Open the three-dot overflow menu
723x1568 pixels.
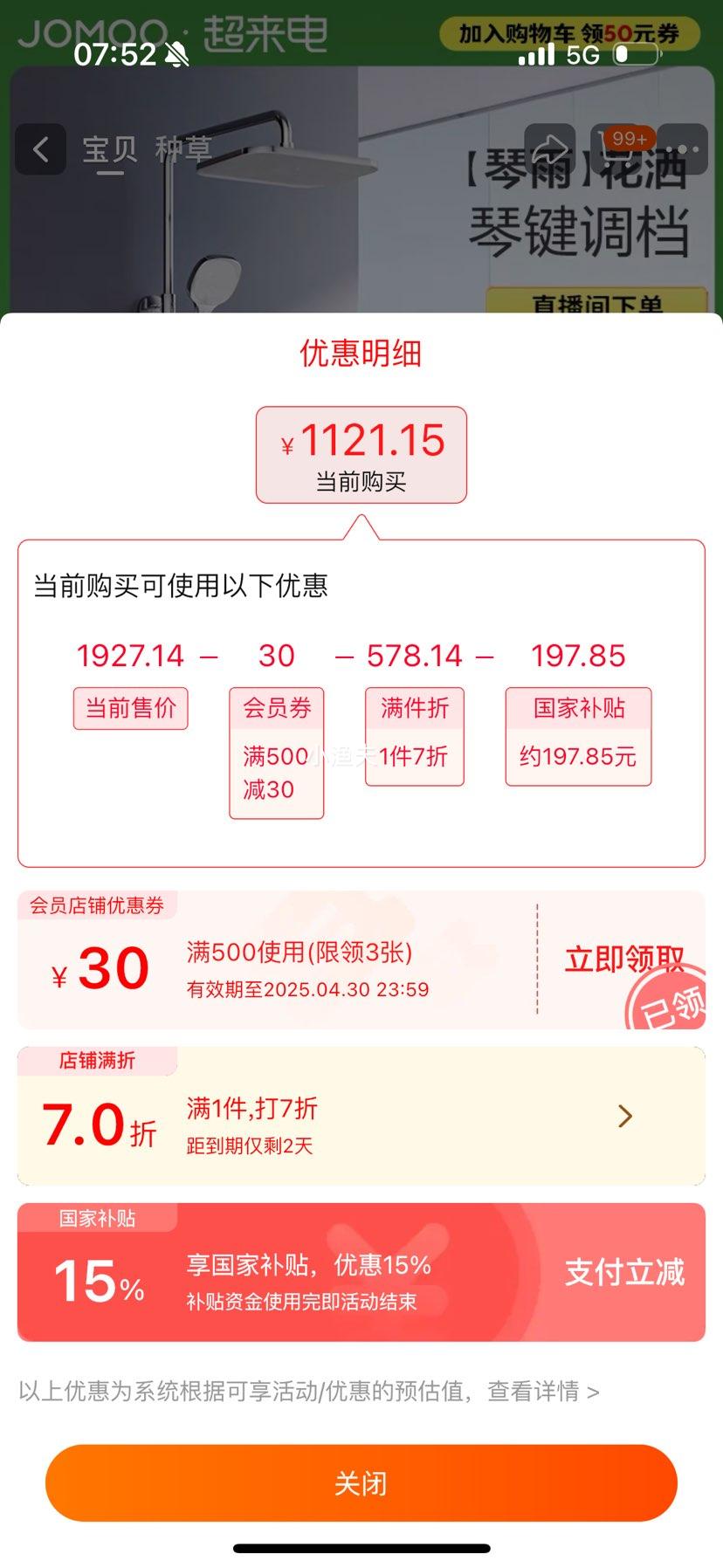pyautogui.click(x=683, y=149)
